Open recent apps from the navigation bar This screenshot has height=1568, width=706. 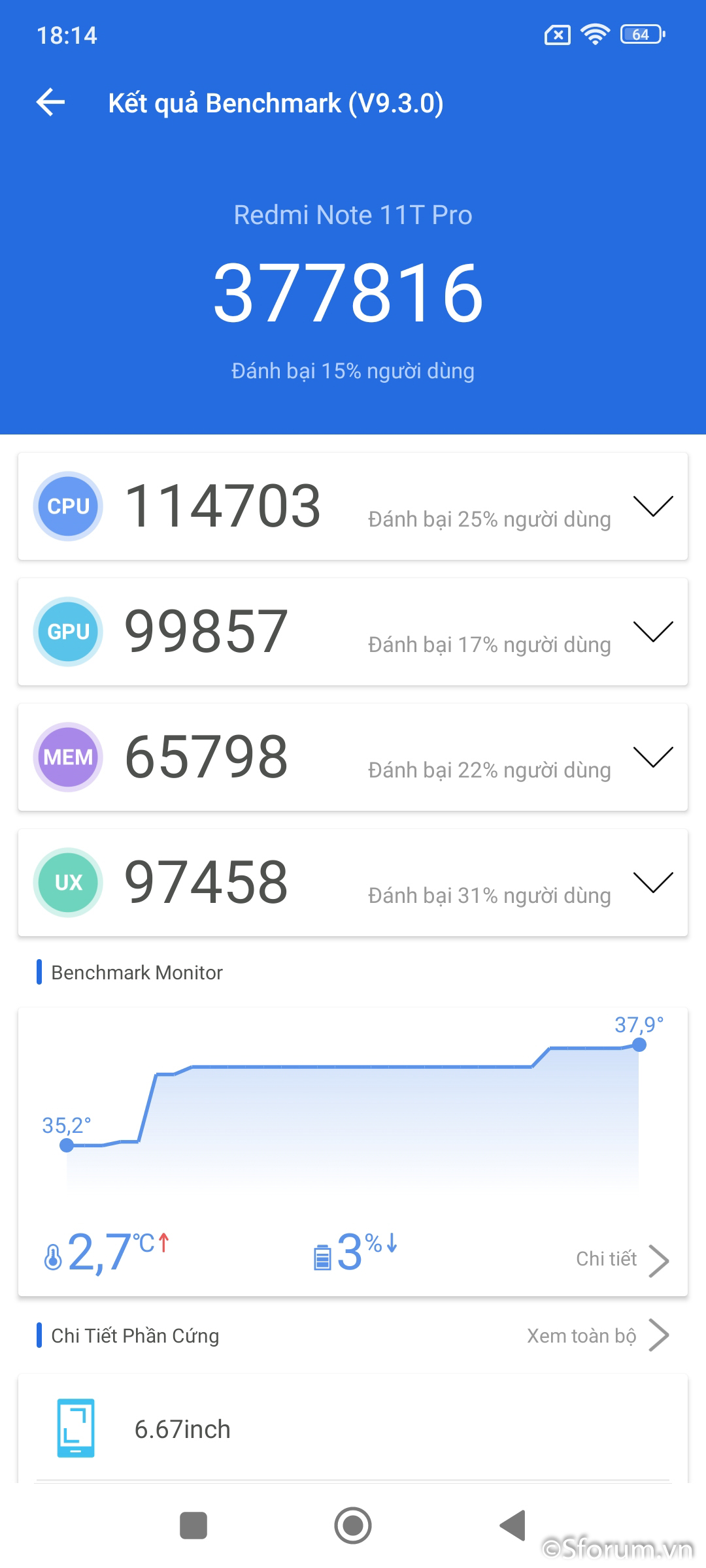point(193,1526)
